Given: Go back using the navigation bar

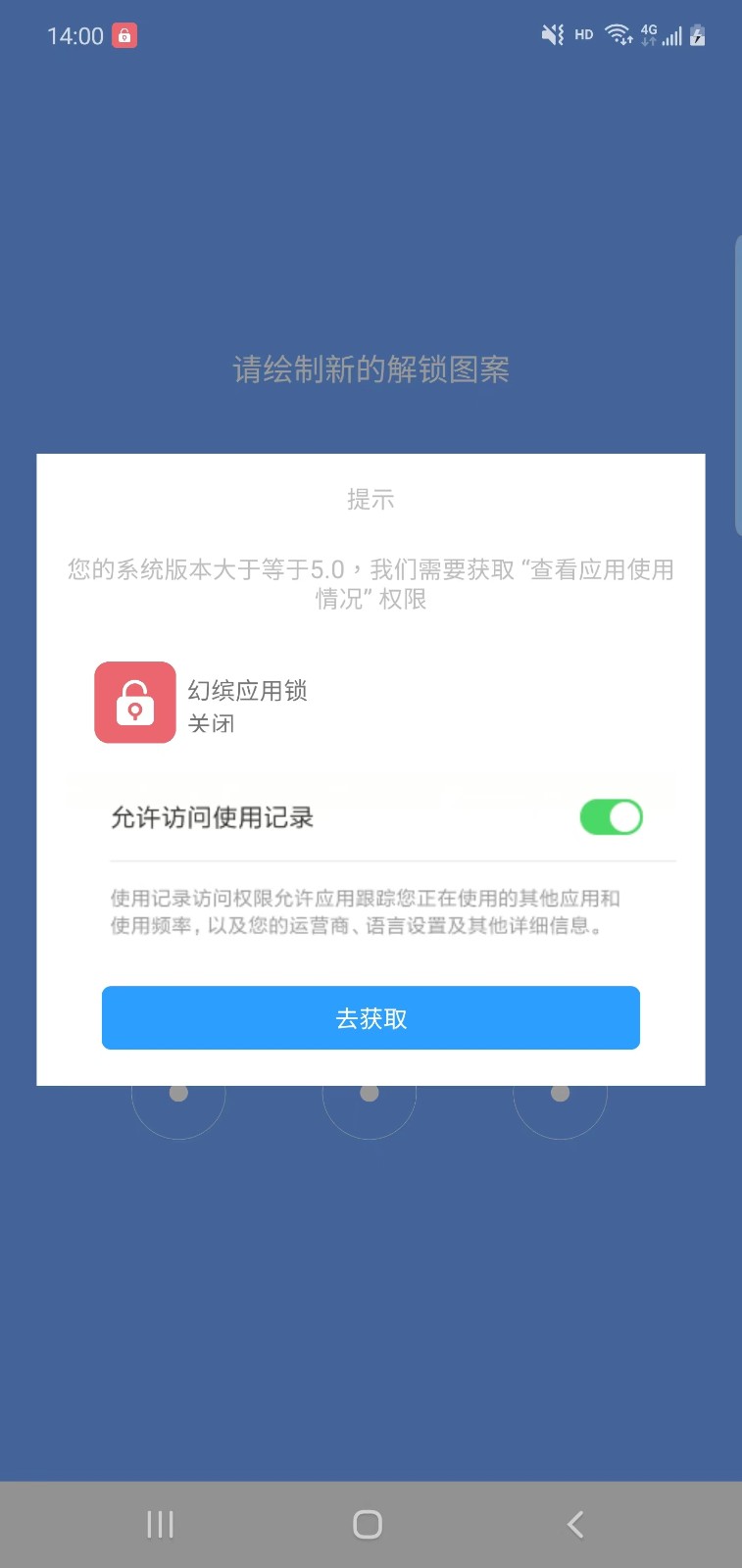Looking at the screenshot, I should tap(575, 1524).
